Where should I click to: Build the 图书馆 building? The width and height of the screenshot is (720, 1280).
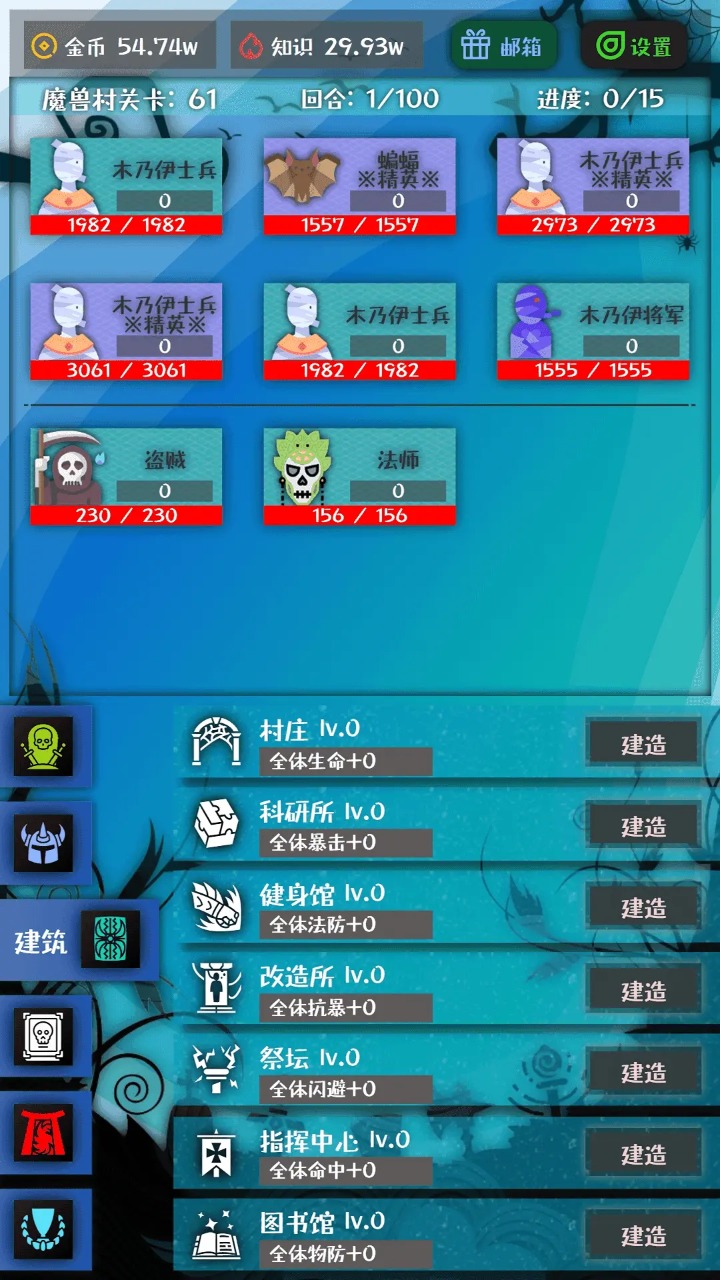(x=643, y=1236)
